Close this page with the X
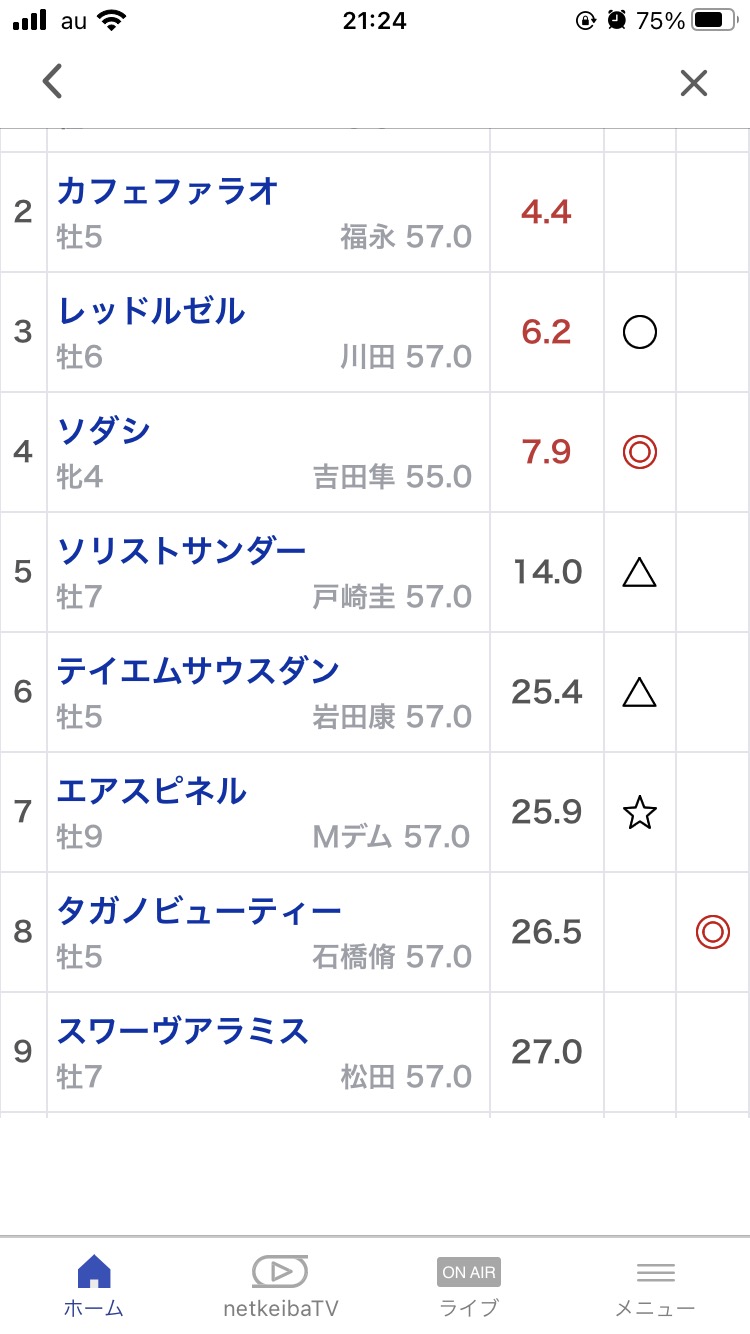The height and width of the screenshot is (1334, 750). coord(693,83)
